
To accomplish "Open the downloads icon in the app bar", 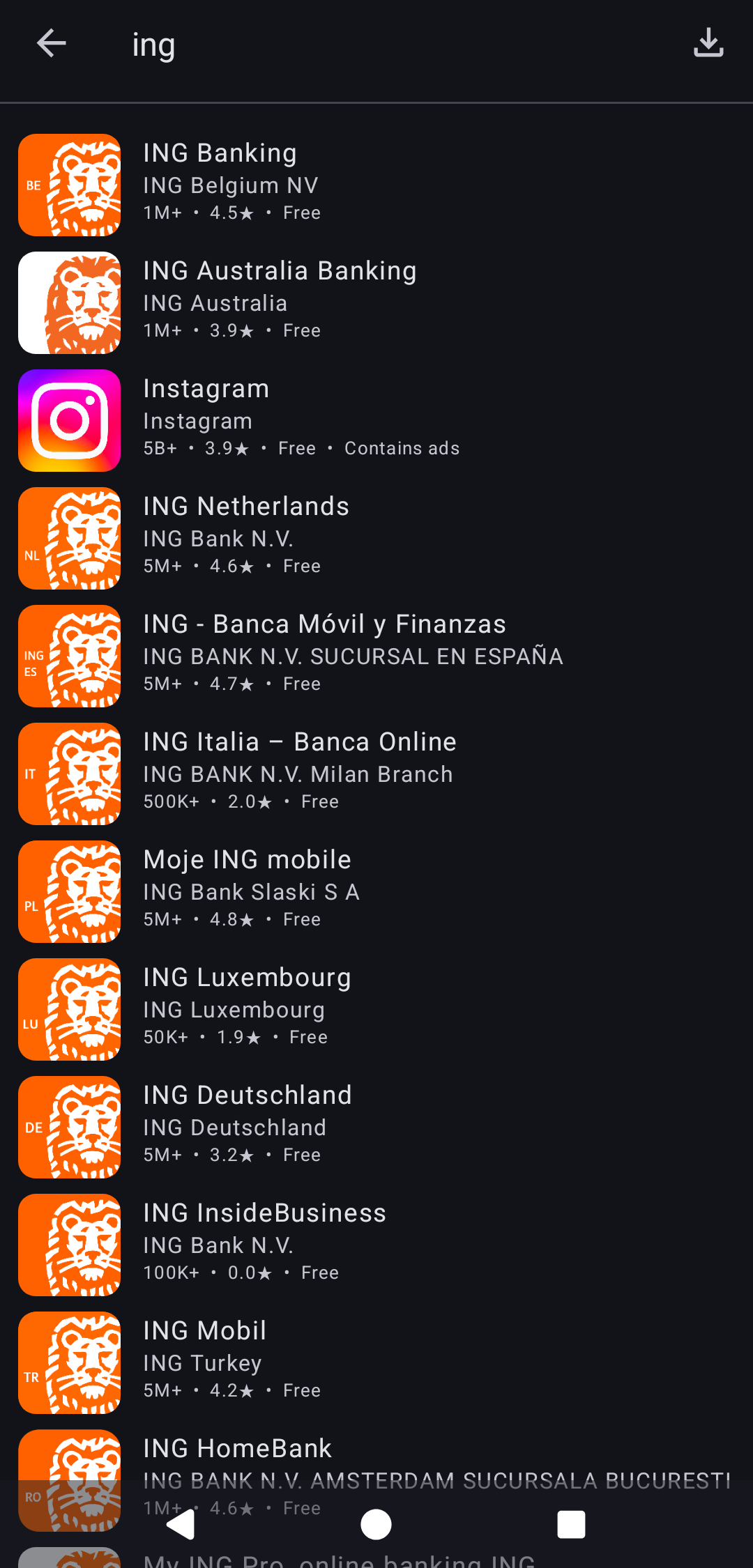I will (708, 43).
